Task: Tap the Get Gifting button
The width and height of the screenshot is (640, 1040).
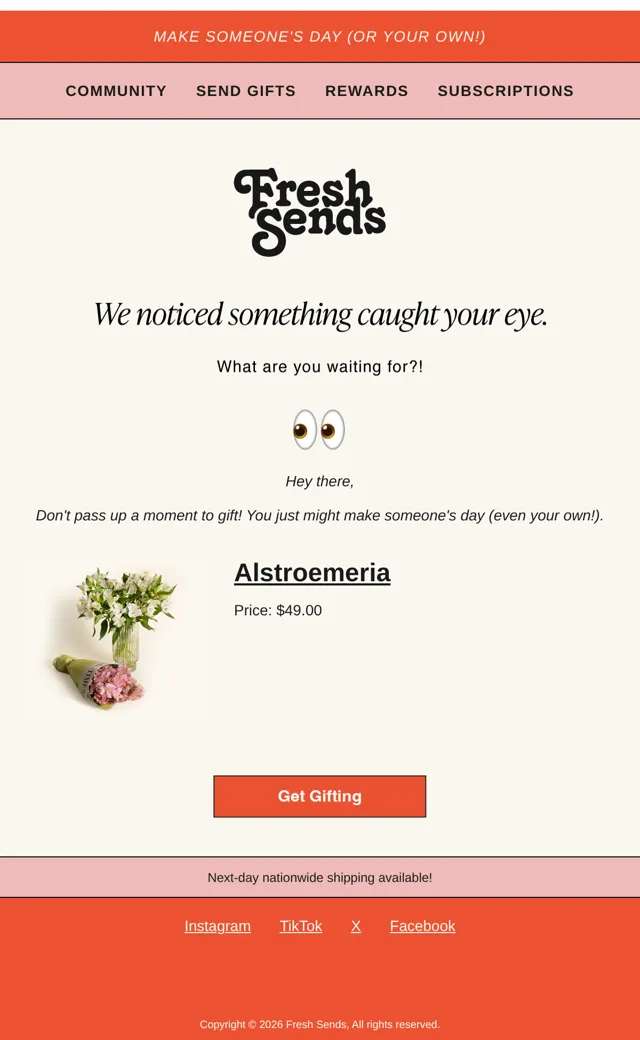Action: coord(320,796)
